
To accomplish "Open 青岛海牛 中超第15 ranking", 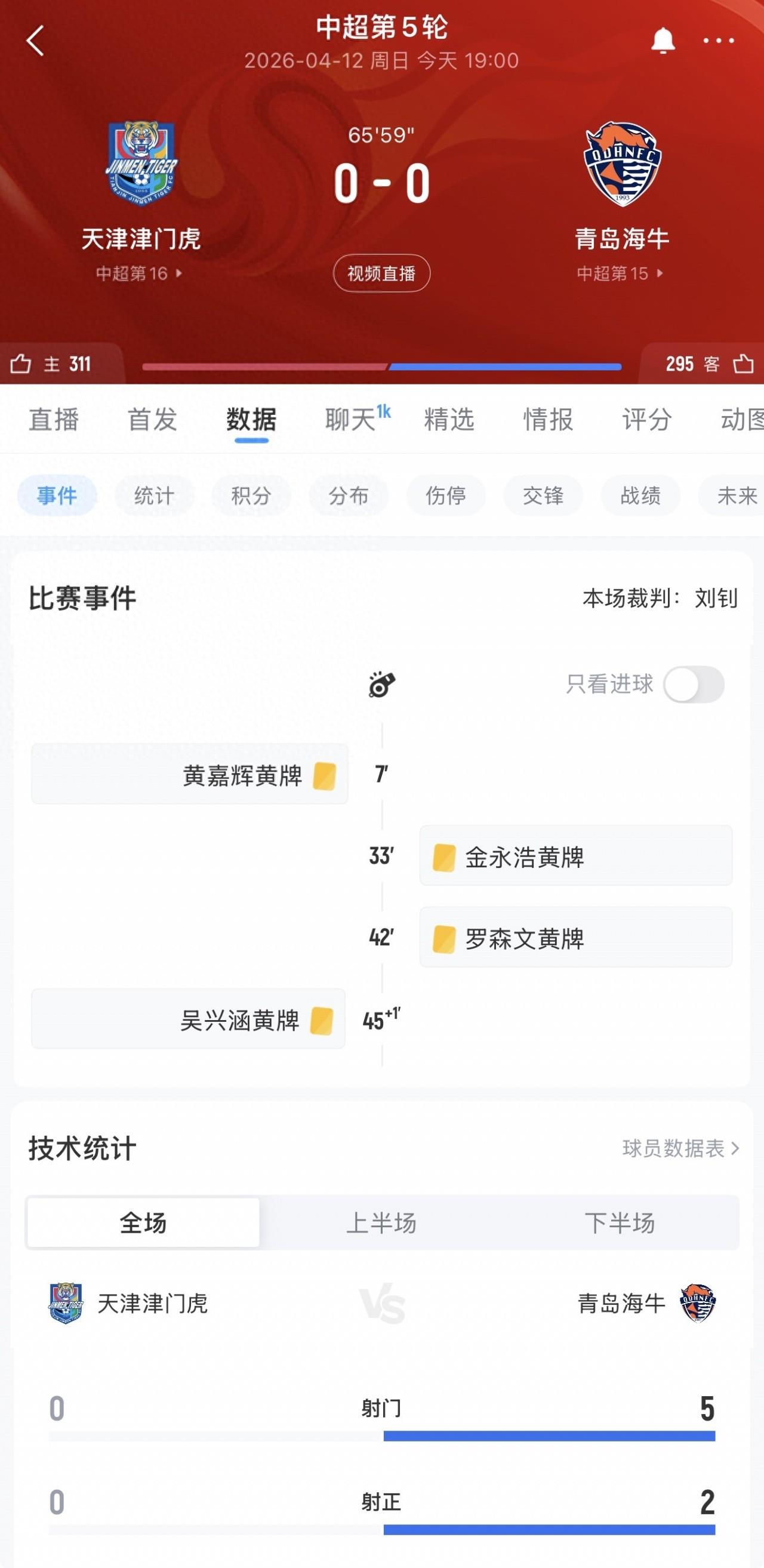I will pyautogui.click(x=620, y=273).
